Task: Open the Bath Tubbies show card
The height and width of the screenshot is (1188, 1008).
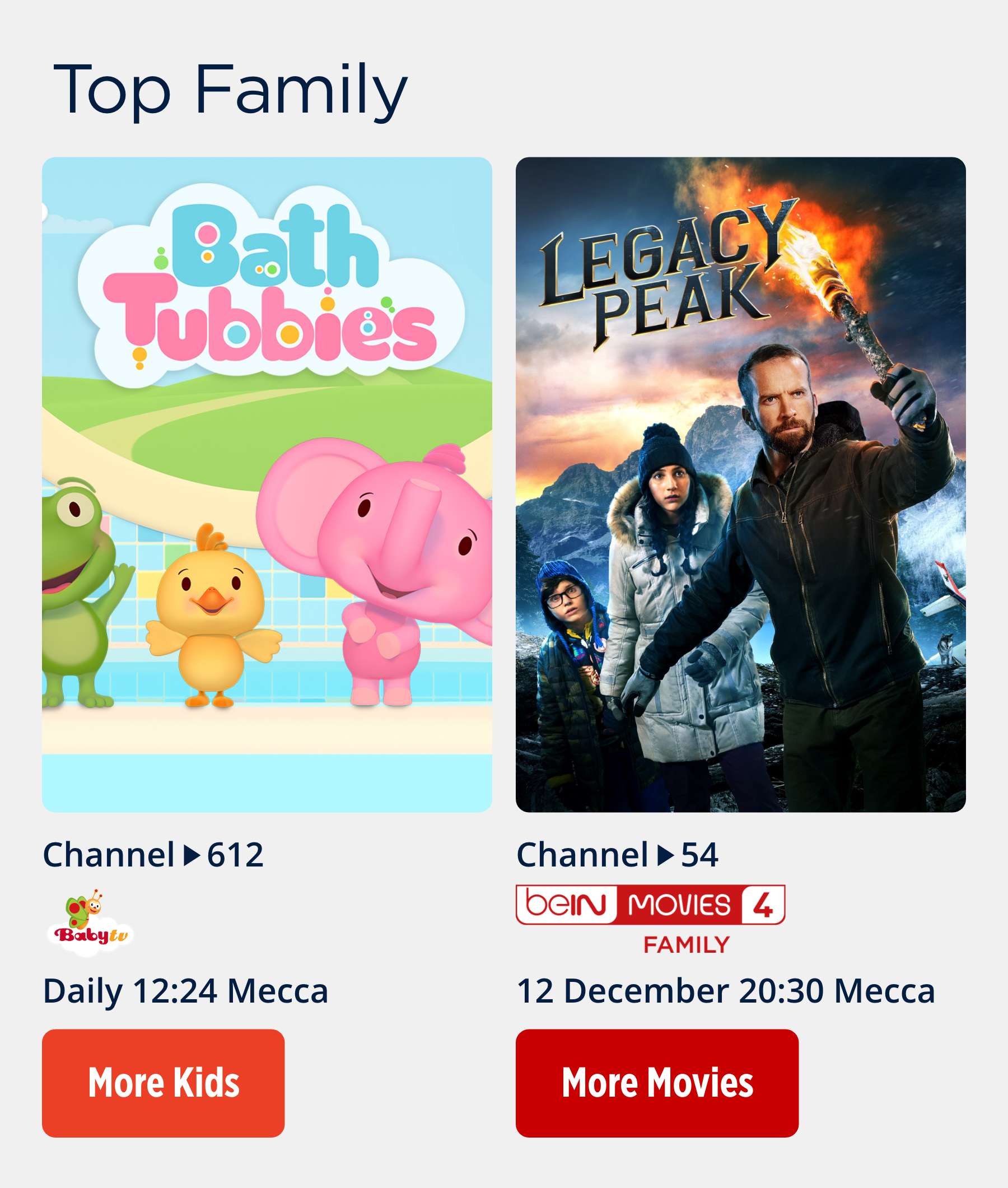Action: click(267, 484)
